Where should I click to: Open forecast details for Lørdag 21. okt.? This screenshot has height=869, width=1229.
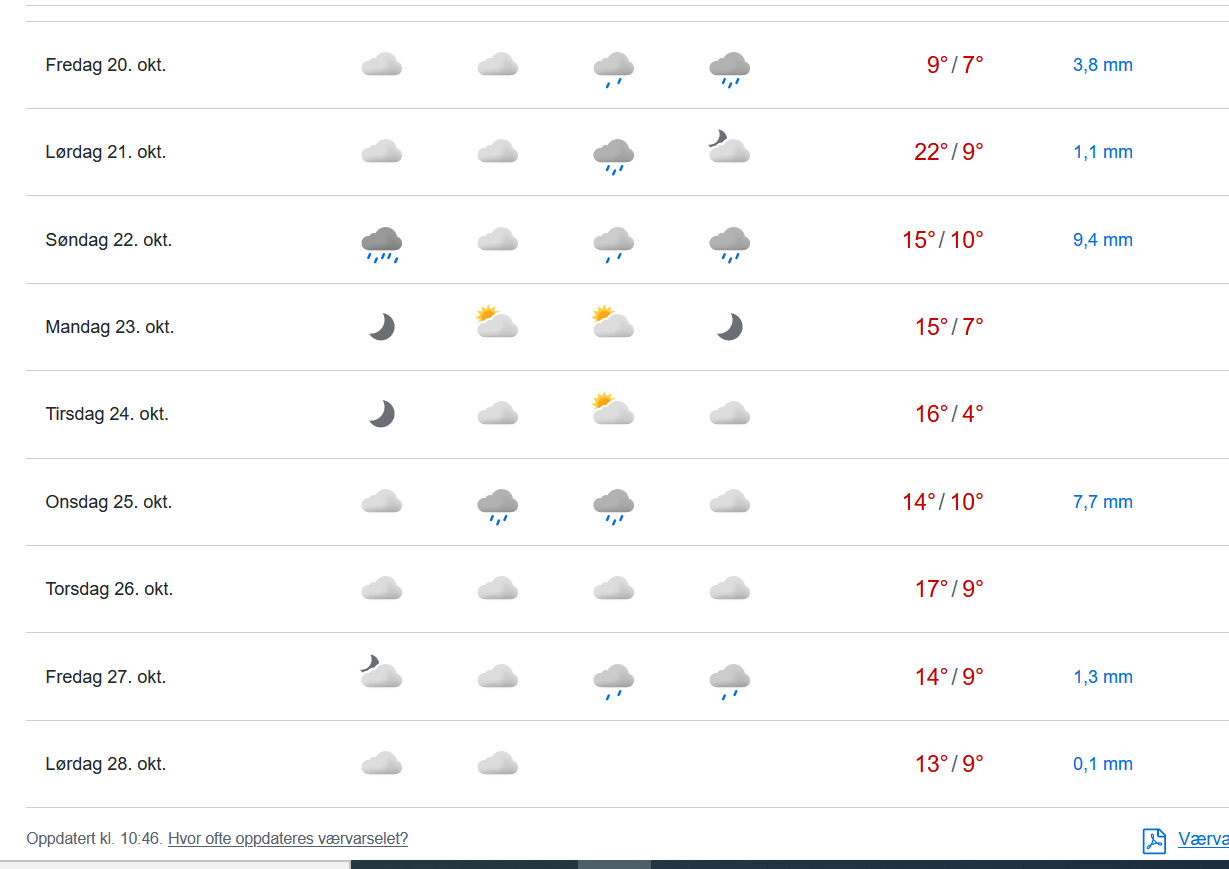pos(106,152)
